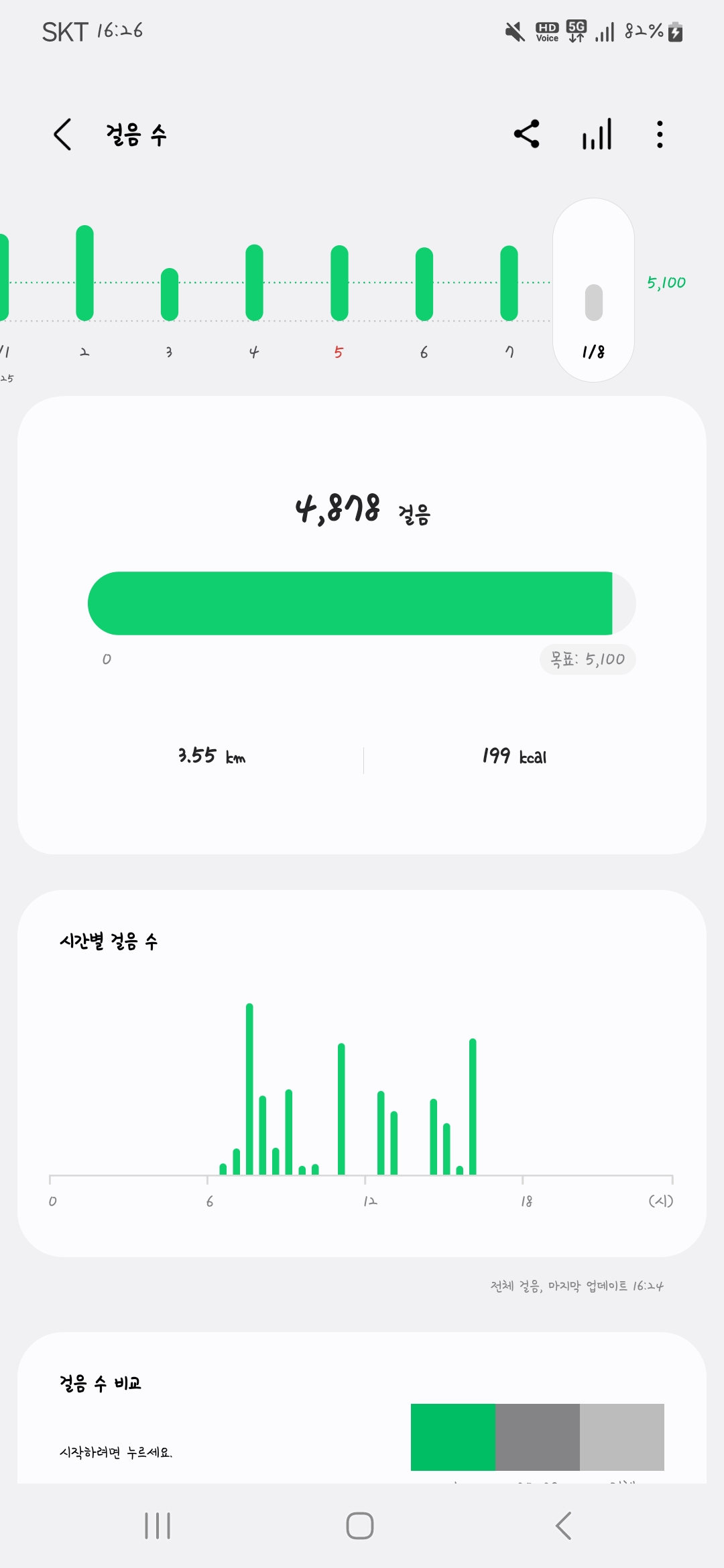The image size is (724, 1568).
Task: Go to the home screen
Action: pos(360,1526)
